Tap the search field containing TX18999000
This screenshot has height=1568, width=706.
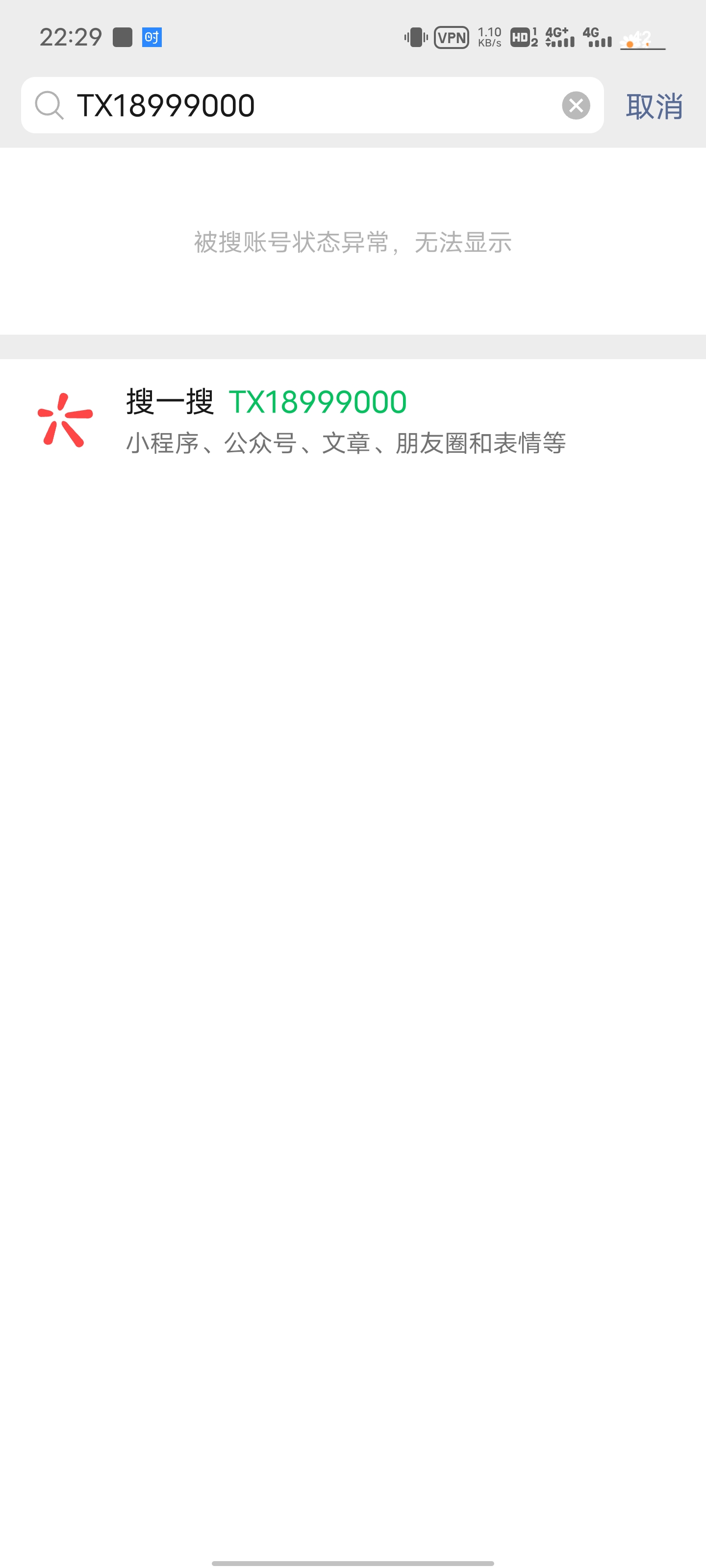point(304,105)
